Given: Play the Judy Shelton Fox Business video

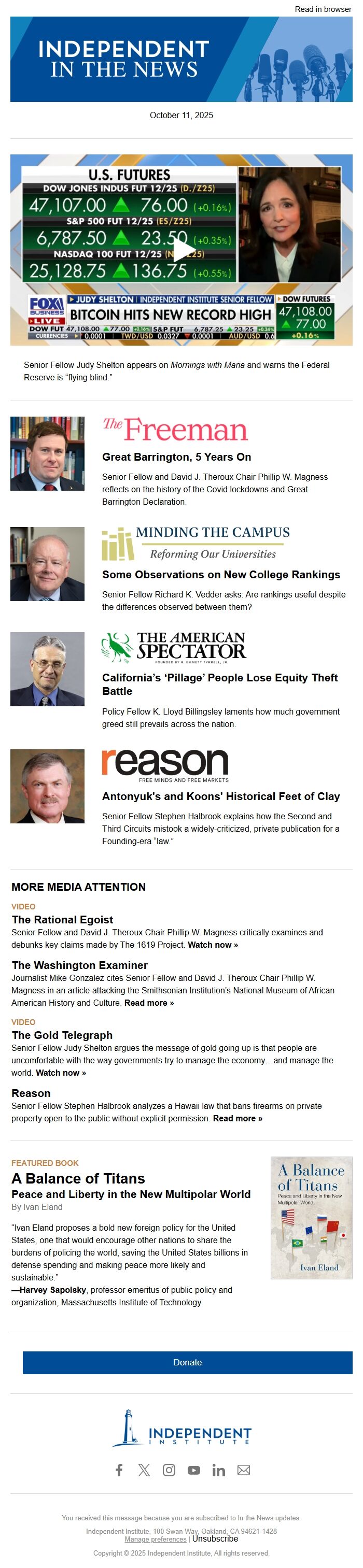Looking at the screenshot, I should click(x=181, y=250).
